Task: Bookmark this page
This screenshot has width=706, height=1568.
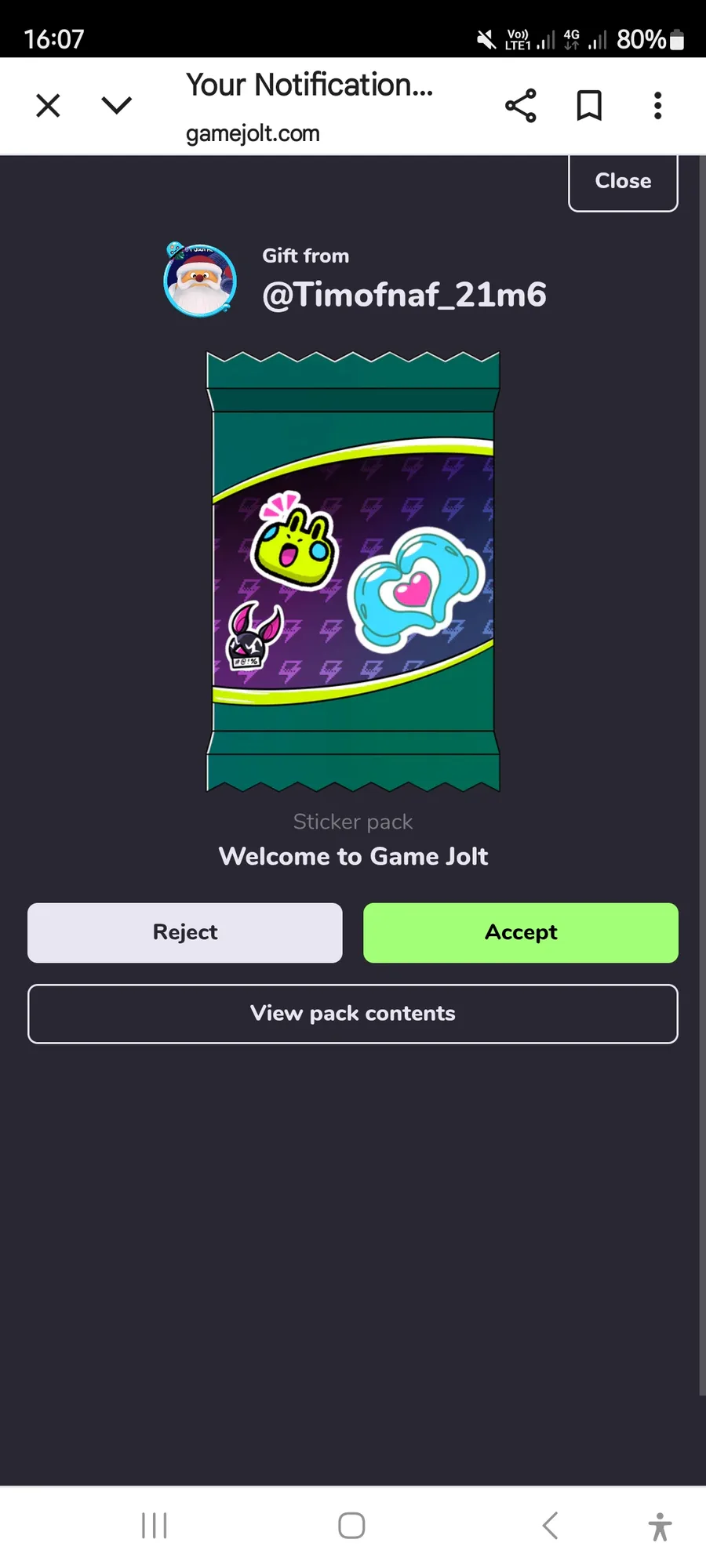Action: (x=589, y=105)
